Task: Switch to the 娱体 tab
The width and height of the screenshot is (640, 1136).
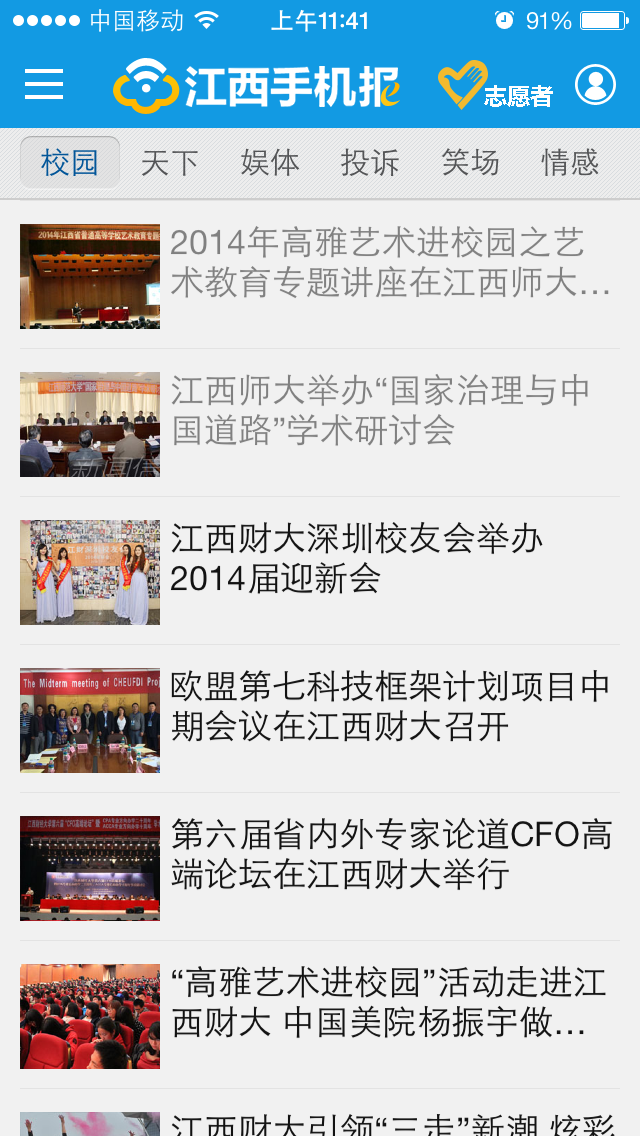Action: tap(270, 162)
